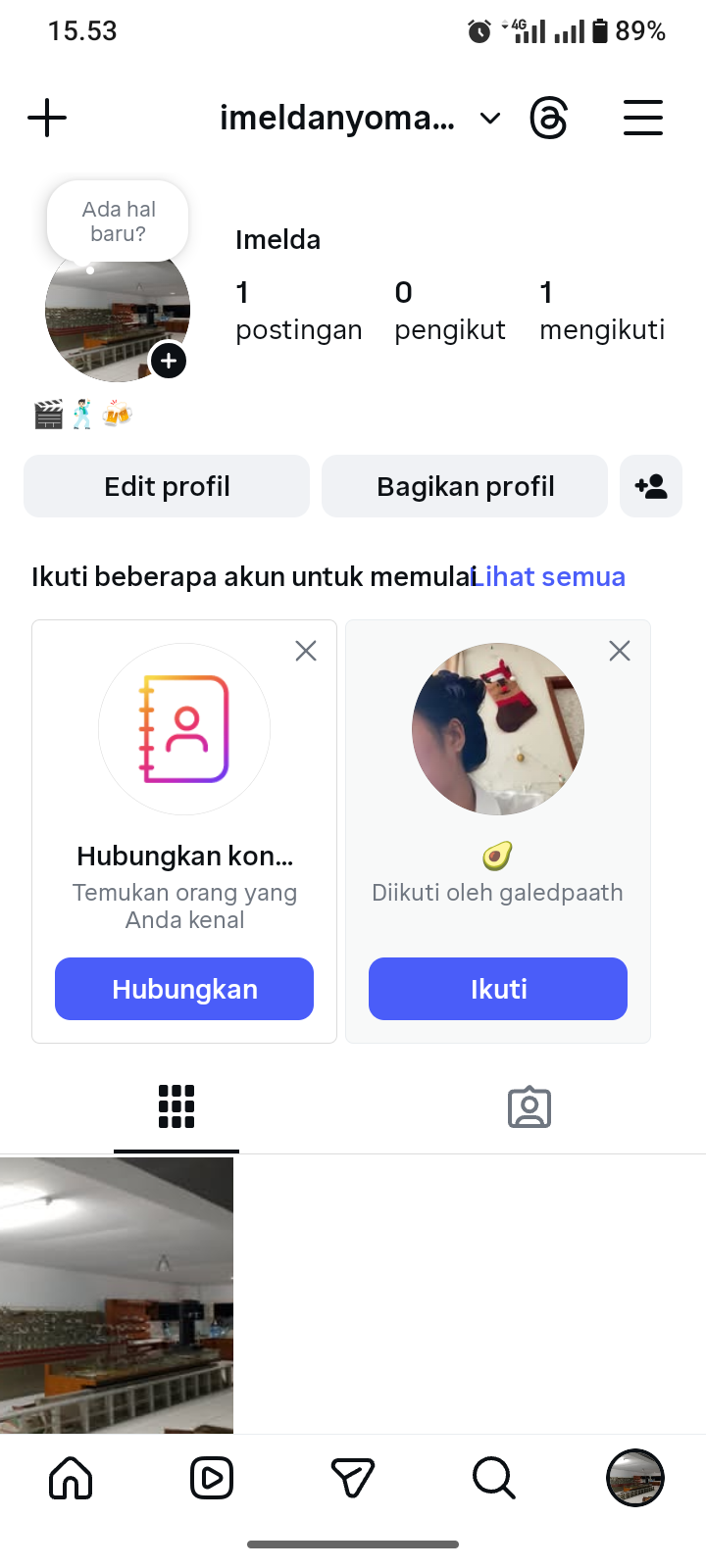
Task: Go to the Home feed tab
Action: 71,1478
